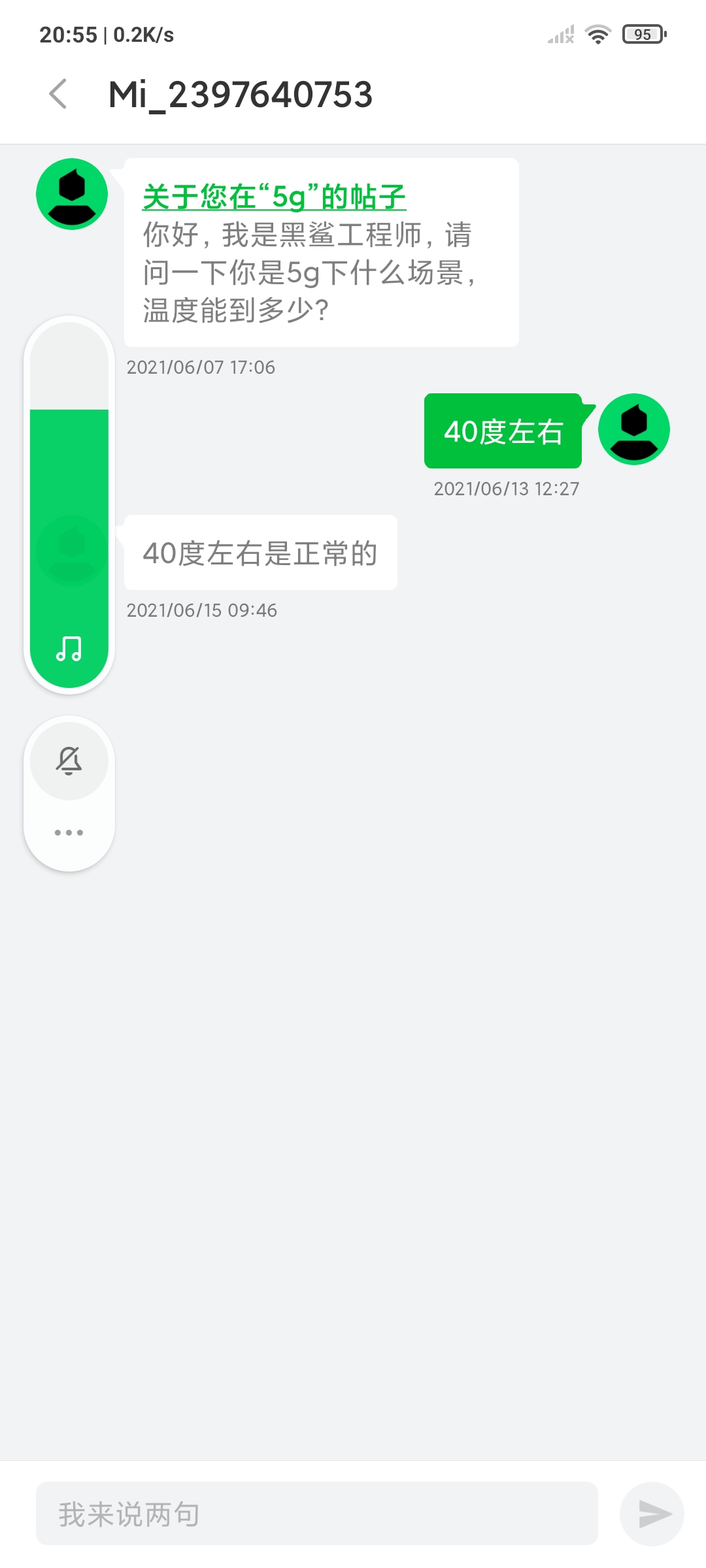Open the profile avatar beside 40度左右

[634, 429]
